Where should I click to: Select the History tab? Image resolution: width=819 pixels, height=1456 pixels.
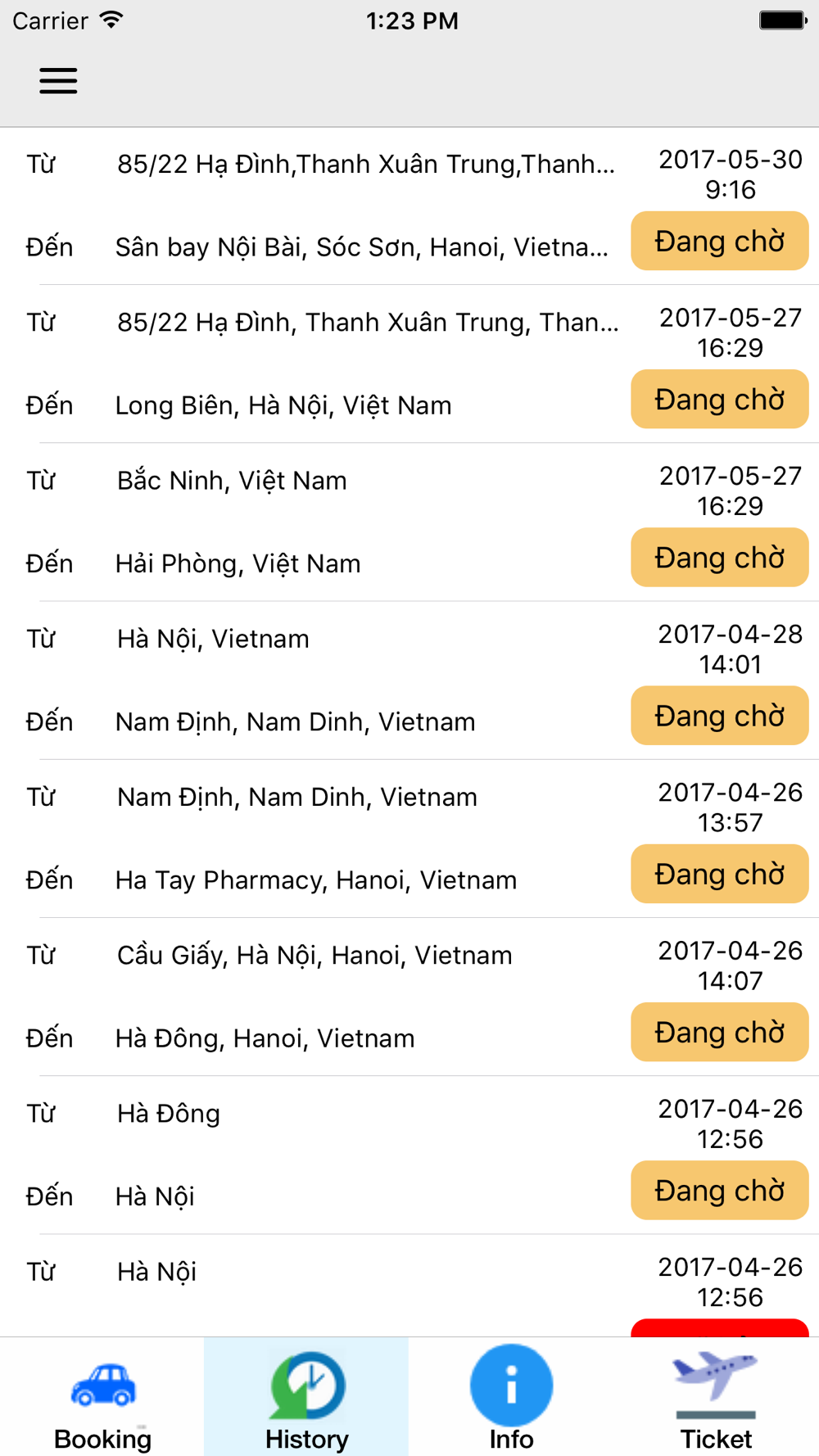pos(307,1397)
